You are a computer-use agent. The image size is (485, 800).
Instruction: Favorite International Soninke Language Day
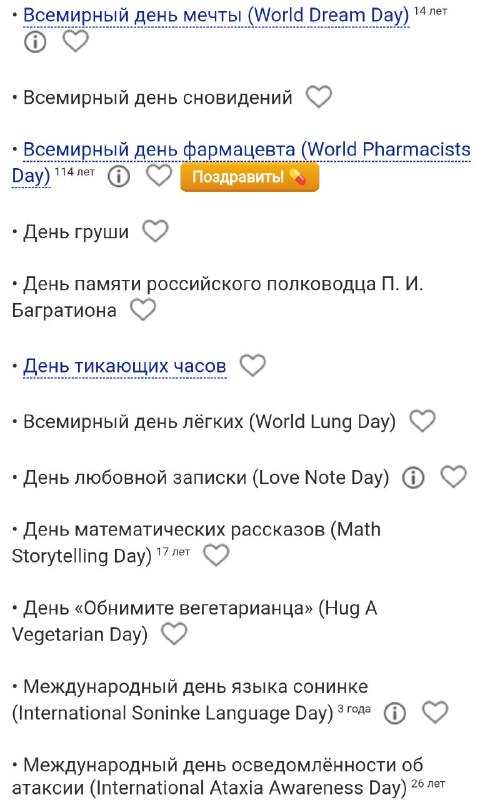pyautogui.click(x=436, y=712)
